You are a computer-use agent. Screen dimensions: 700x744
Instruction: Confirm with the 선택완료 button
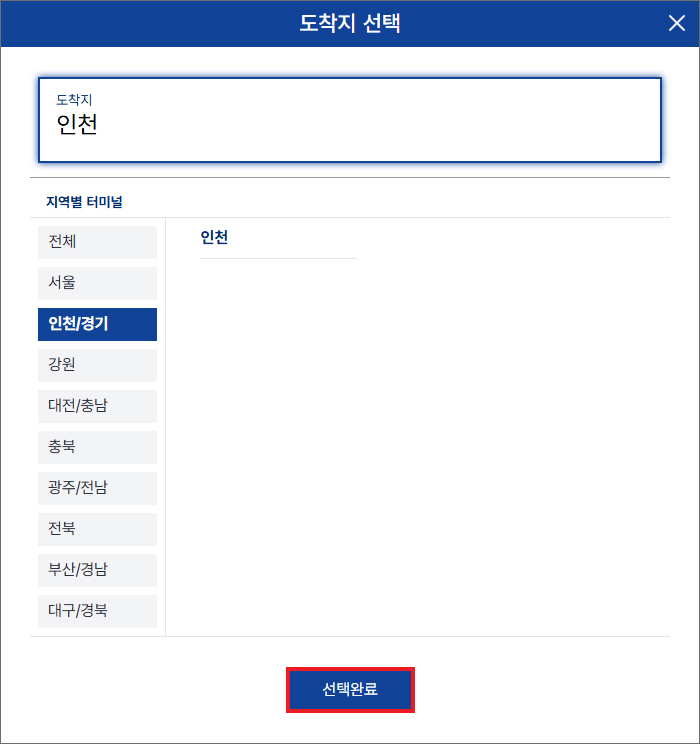(x=350, y=689)
